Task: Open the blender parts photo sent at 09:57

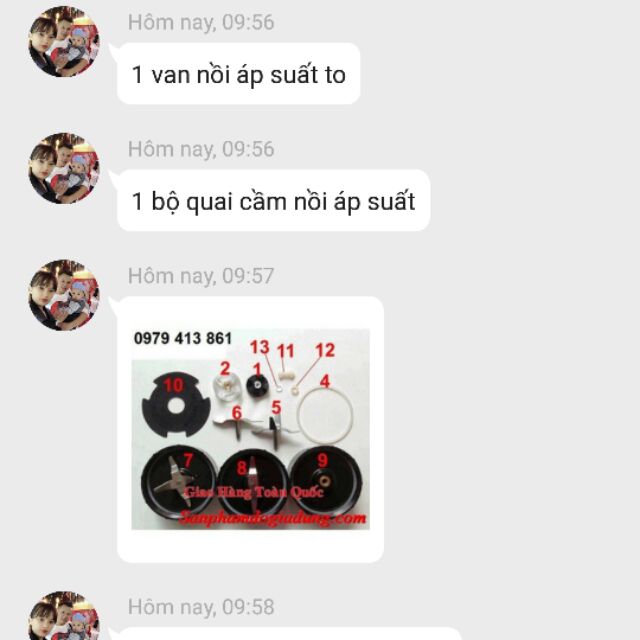Action: pos(250,430)
